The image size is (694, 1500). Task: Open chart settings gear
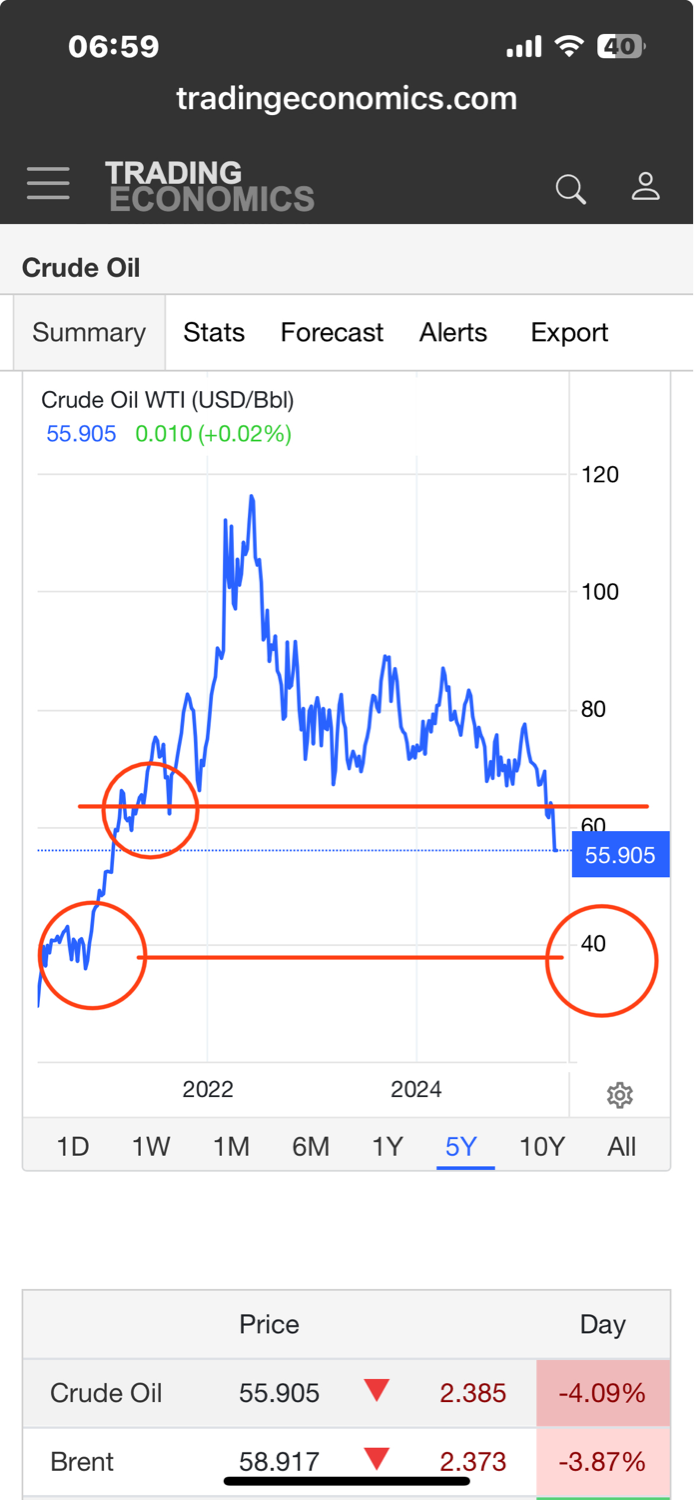[620, 1095]
